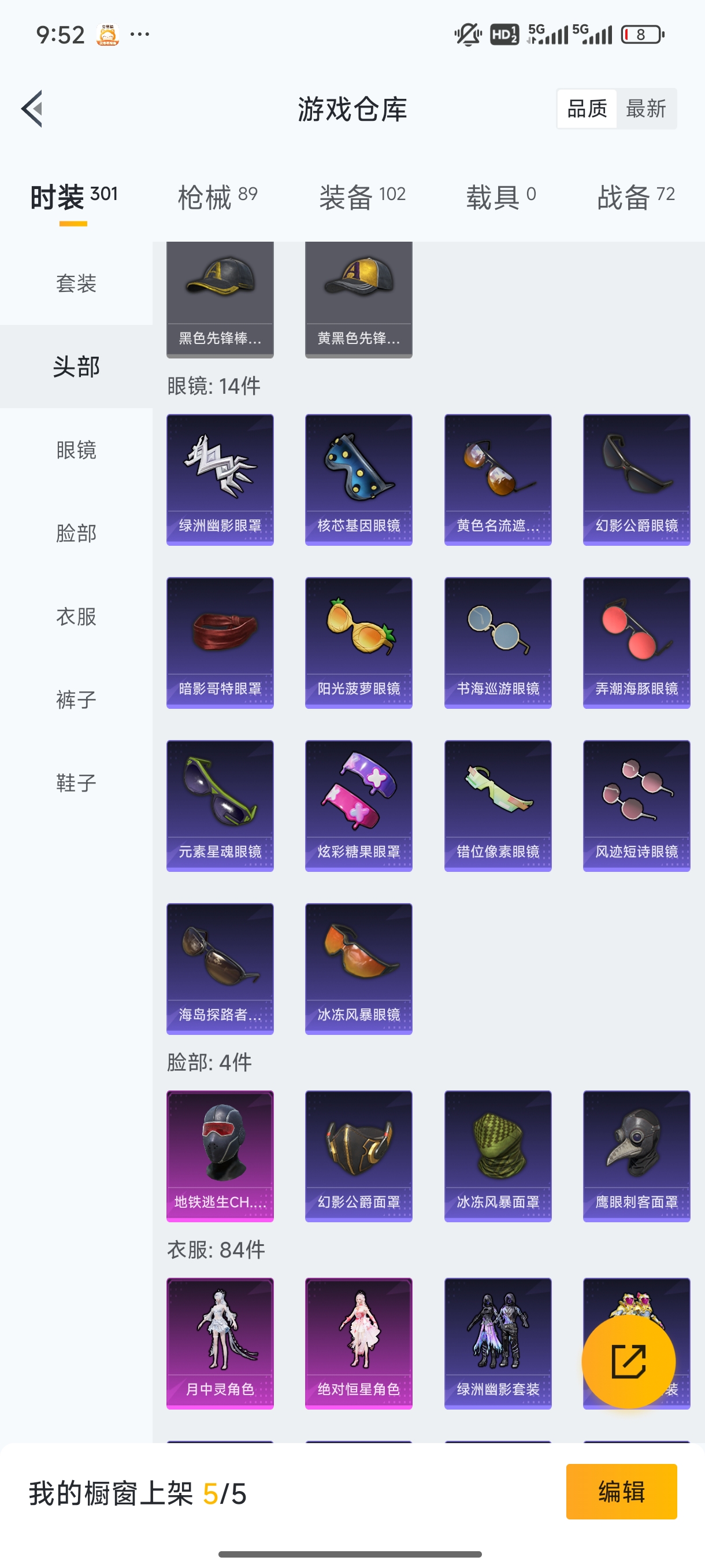Enable 品质 sorting mode
The height and width of the screenshot is (1568, 705).
click(x=587, y=108)
